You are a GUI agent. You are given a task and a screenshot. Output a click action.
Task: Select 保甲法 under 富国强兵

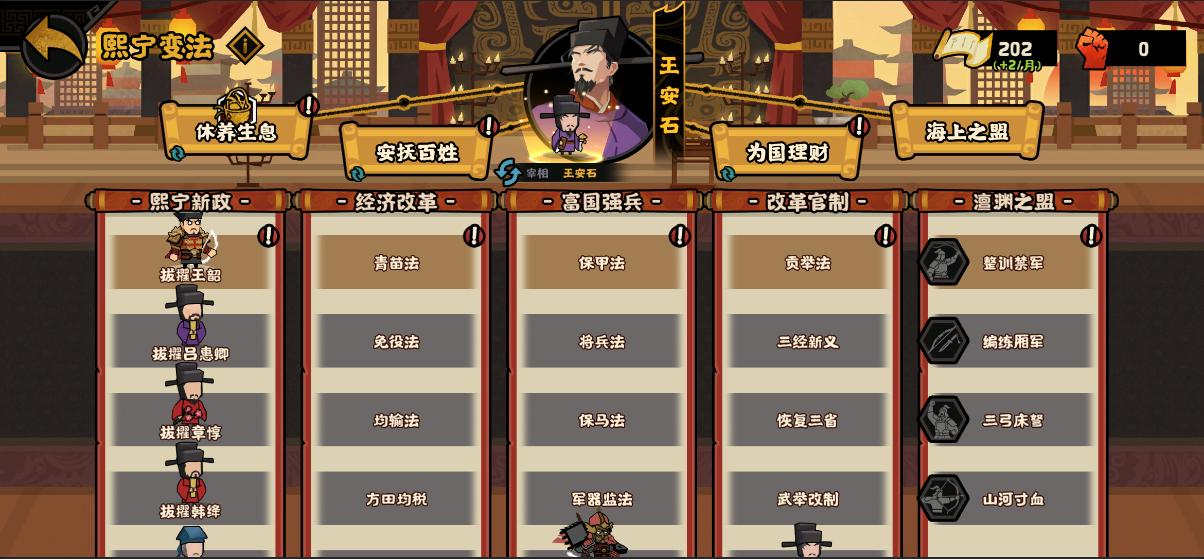click(602, 262)
